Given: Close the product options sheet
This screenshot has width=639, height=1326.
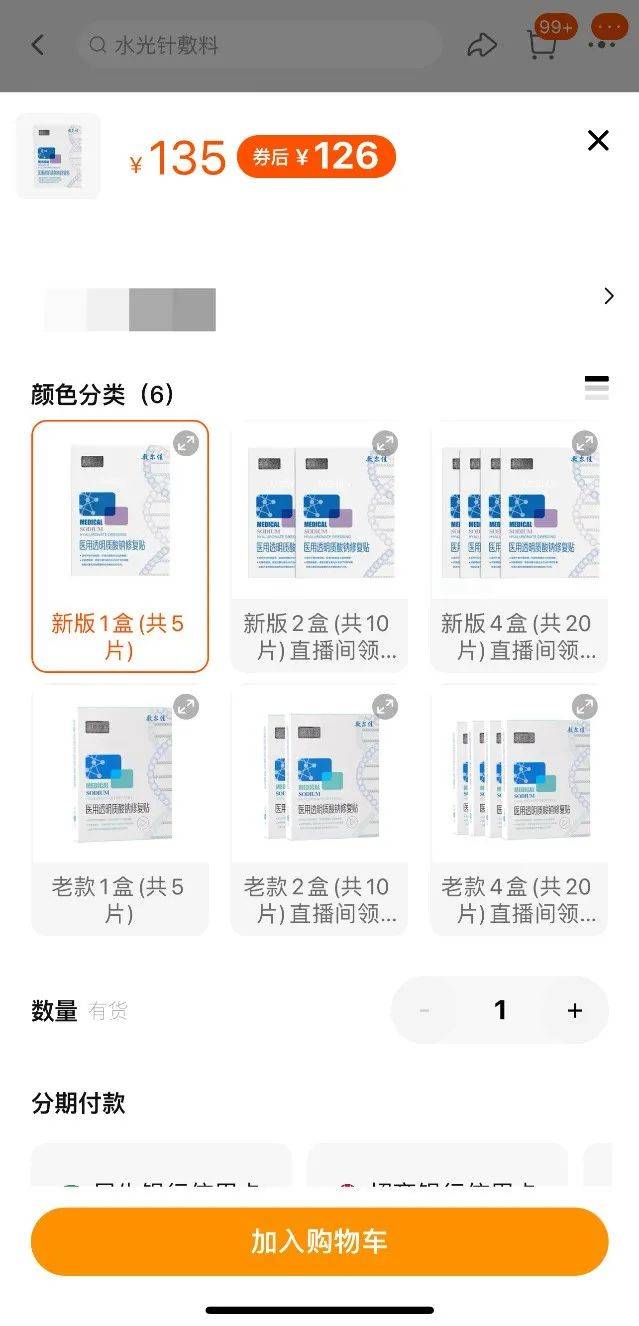Looking at the screenshot, I should click(x=598, y=141).
